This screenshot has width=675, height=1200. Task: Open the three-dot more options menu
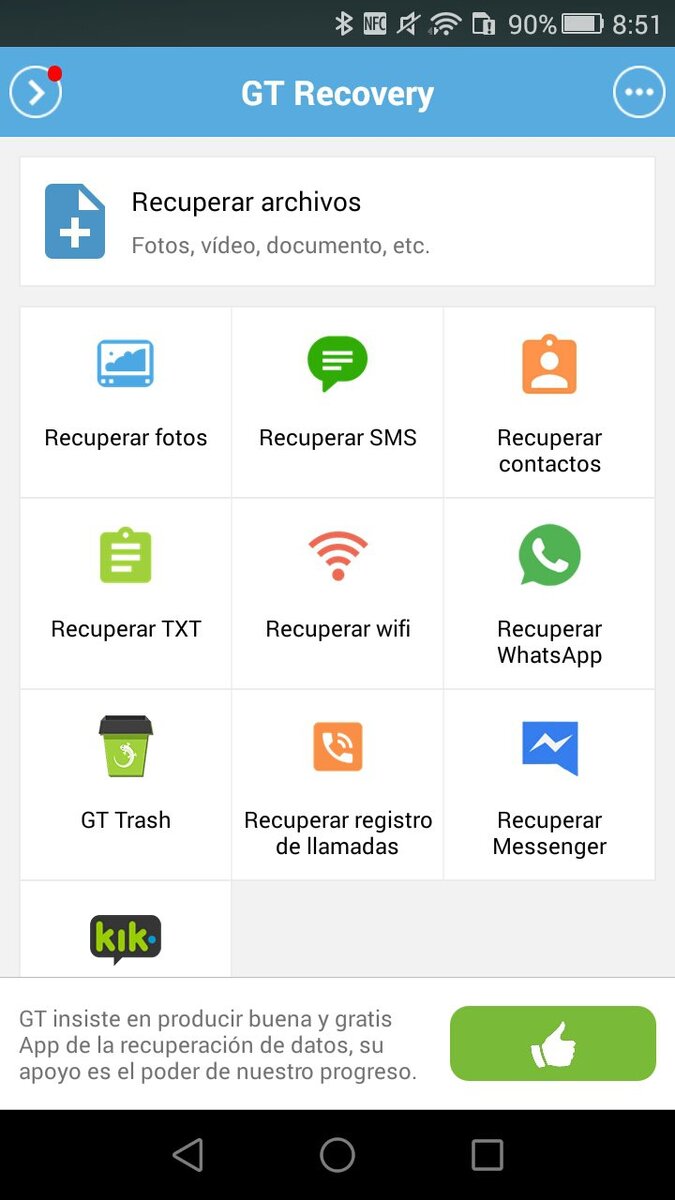pyautogui.click(x=638, y=93)
